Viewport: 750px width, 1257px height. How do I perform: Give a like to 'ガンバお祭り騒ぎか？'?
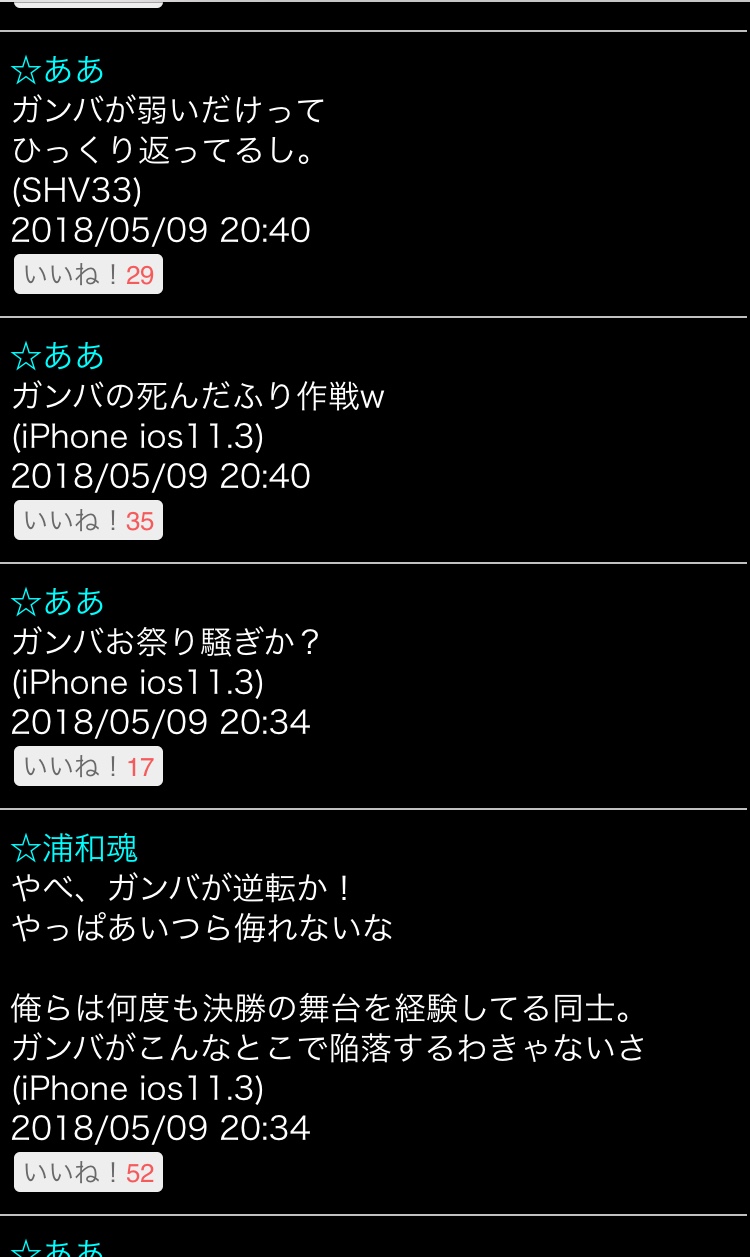[88, 767]
